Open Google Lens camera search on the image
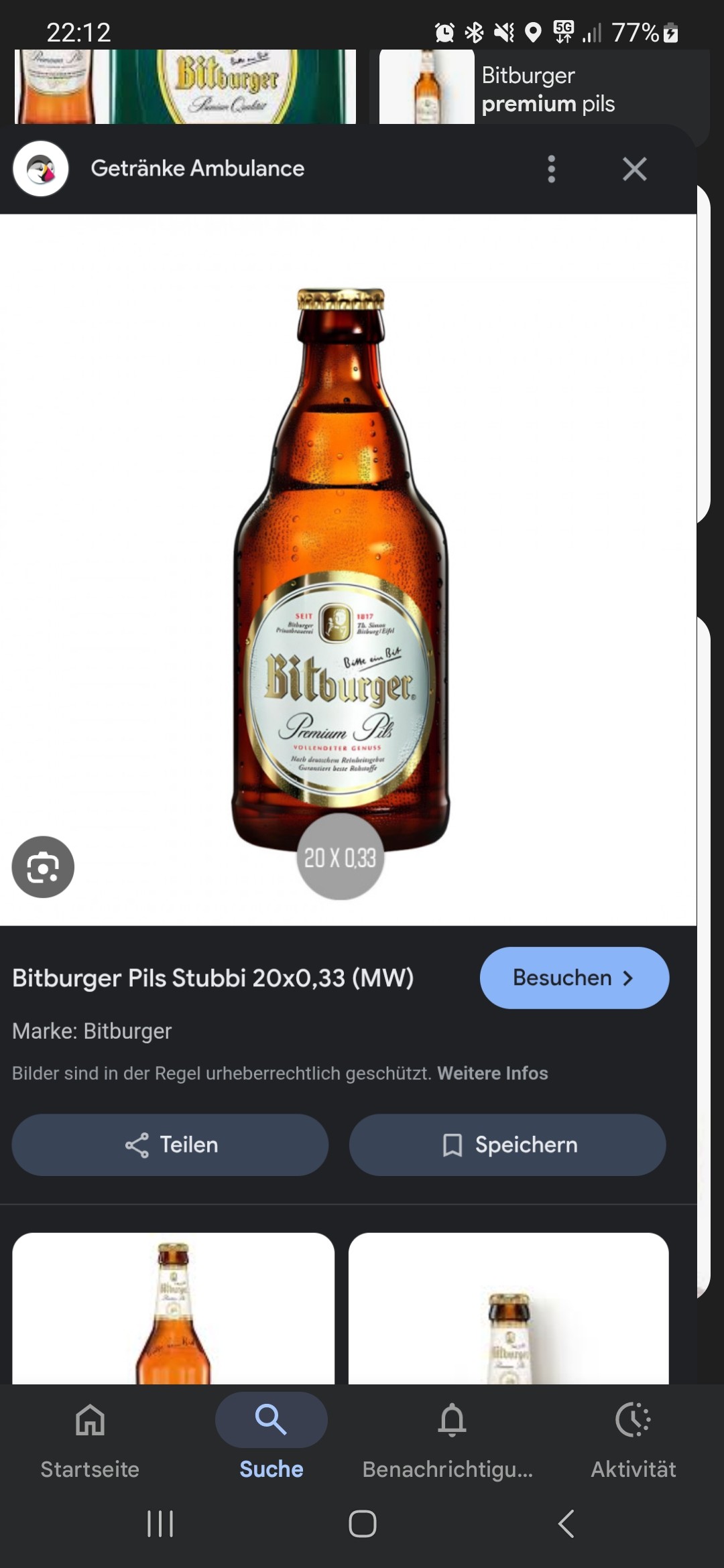This screenshot has width=724, height=1568. pyautogui.click(x=42, y=866)
